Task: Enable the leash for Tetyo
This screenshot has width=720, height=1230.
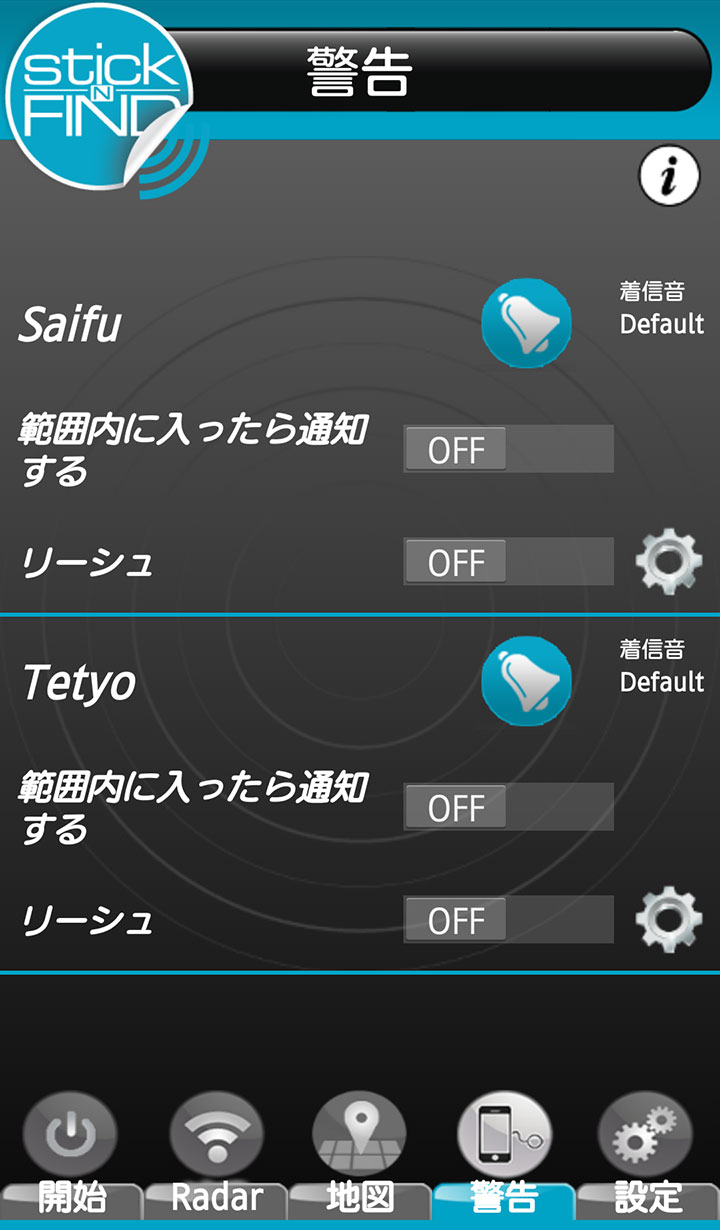Action: click(508, 920)
